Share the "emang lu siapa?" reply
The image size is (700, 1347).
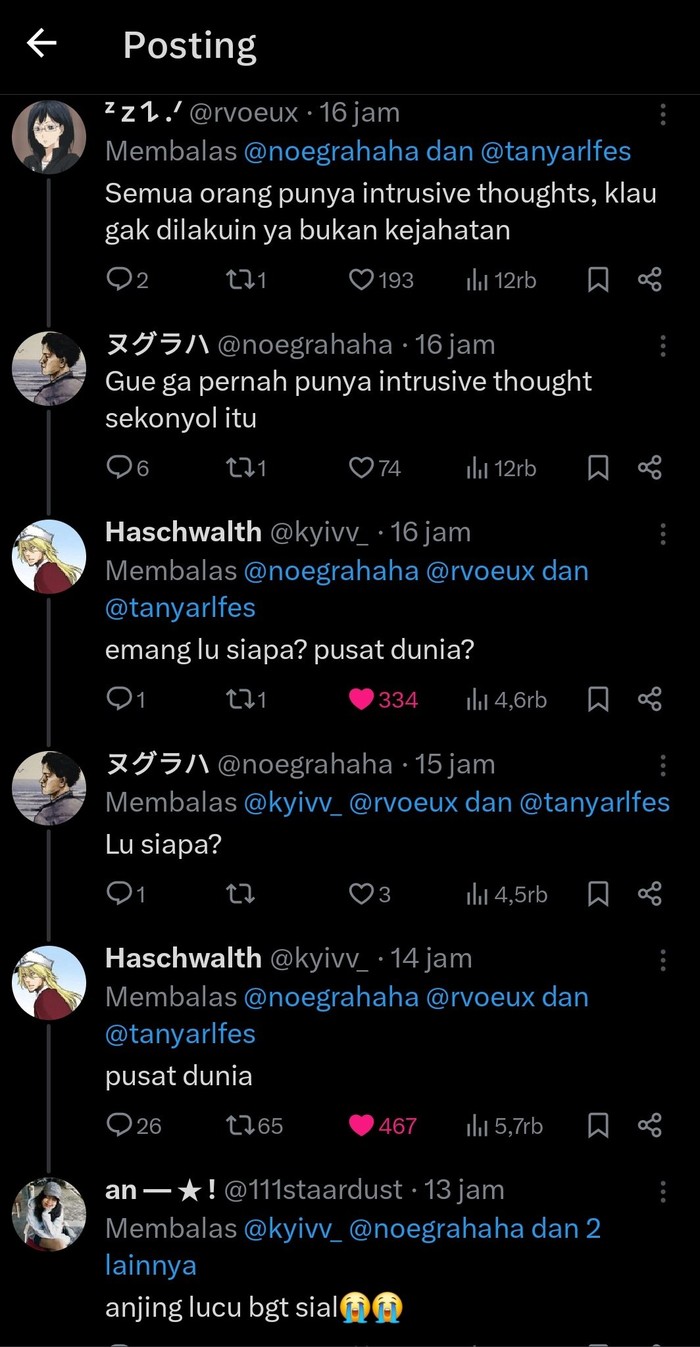click(x=650, y=699)
